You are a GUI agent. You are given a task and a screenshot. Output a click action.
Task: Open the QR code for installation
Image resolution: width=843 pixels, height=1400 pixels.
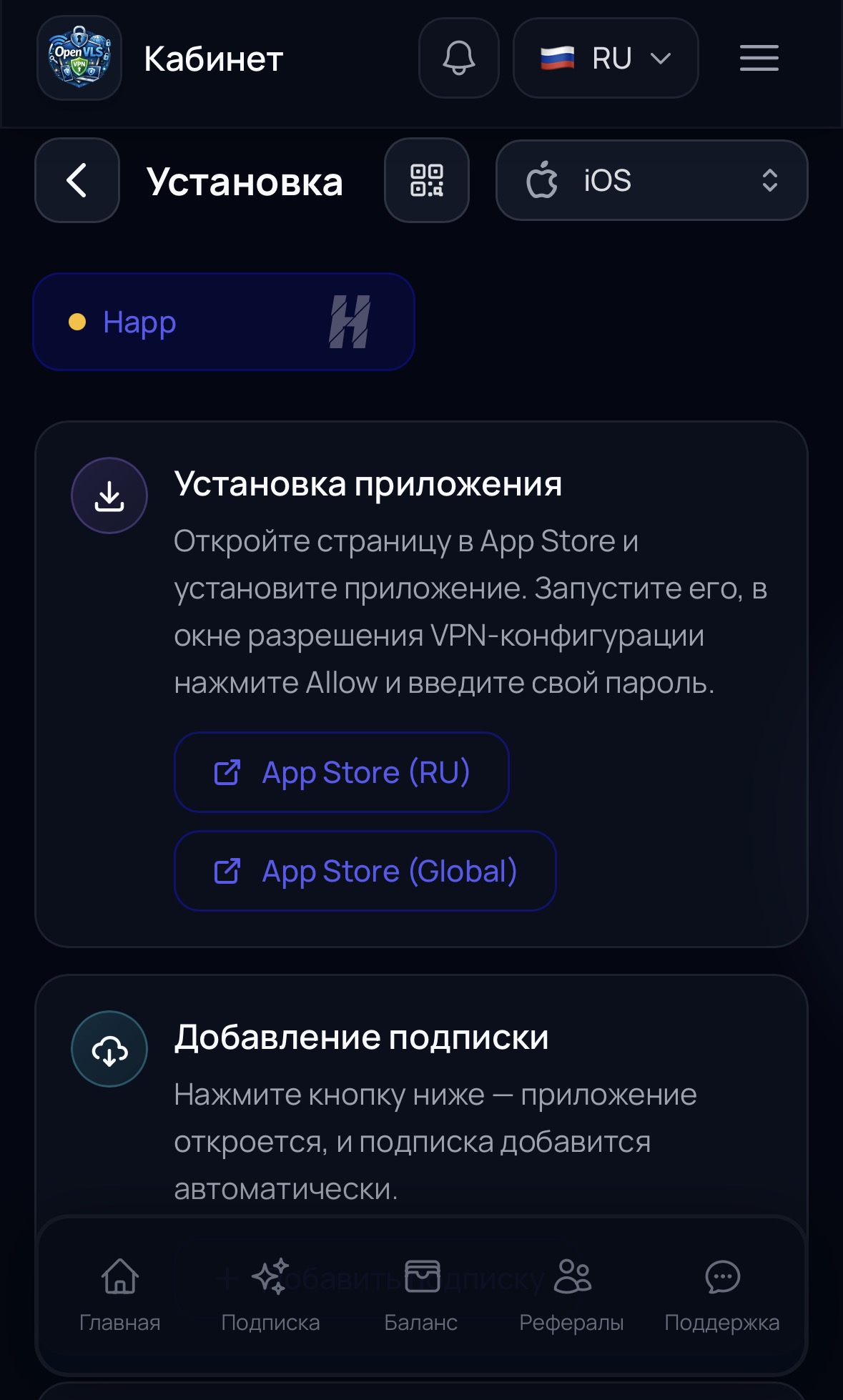tap(427, 180)
